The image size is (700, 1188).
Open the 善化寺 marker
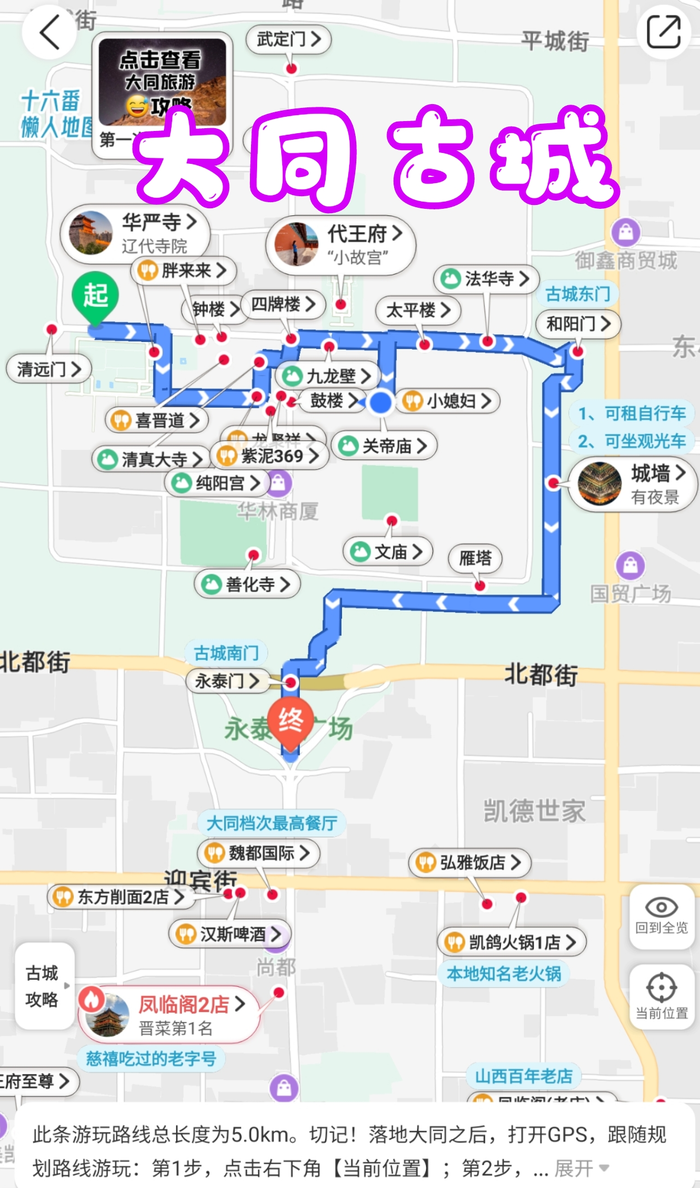point(248,584)
